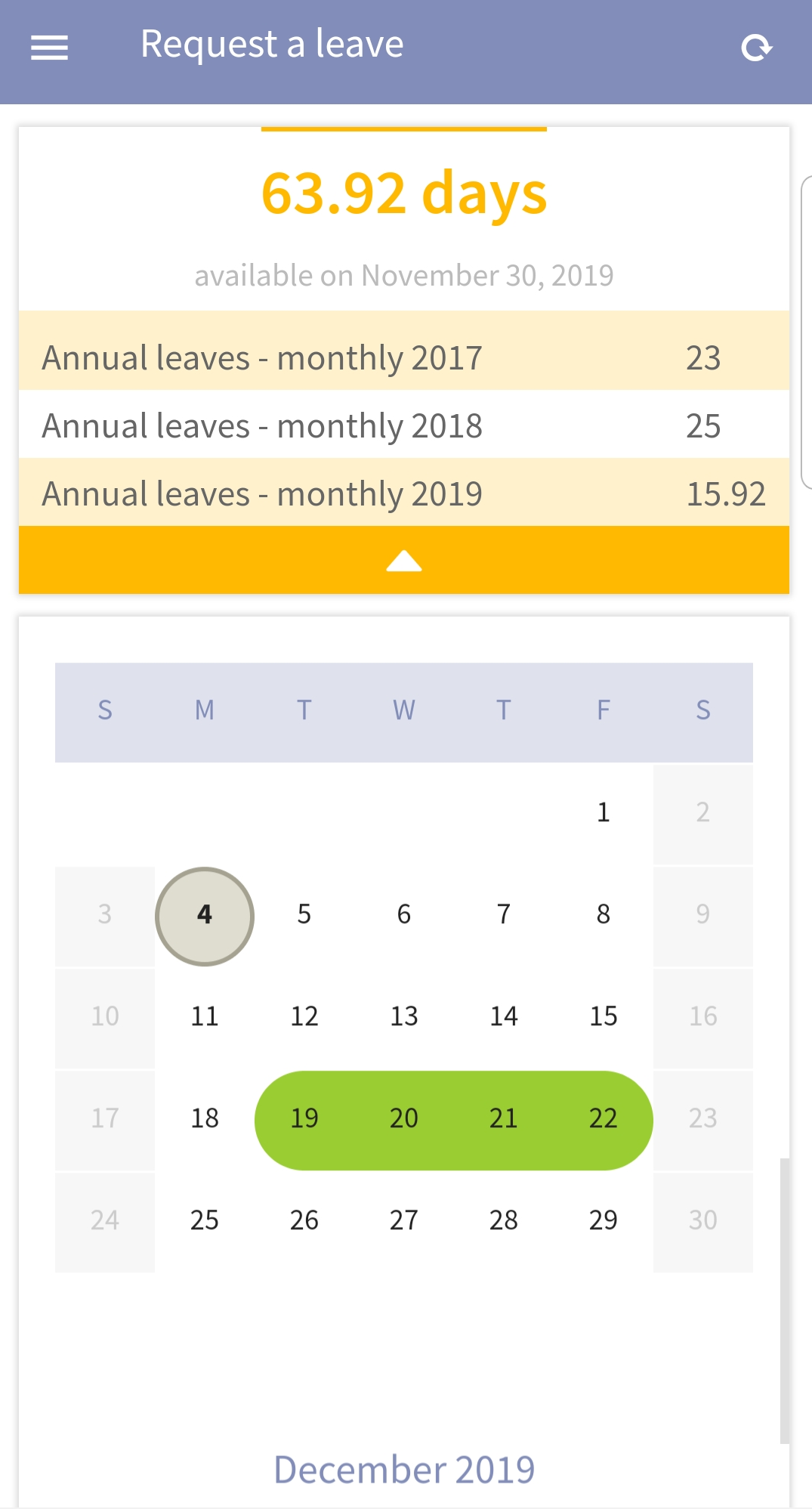
Task: Pick November 15 on the calendar
Action: 604,1017
